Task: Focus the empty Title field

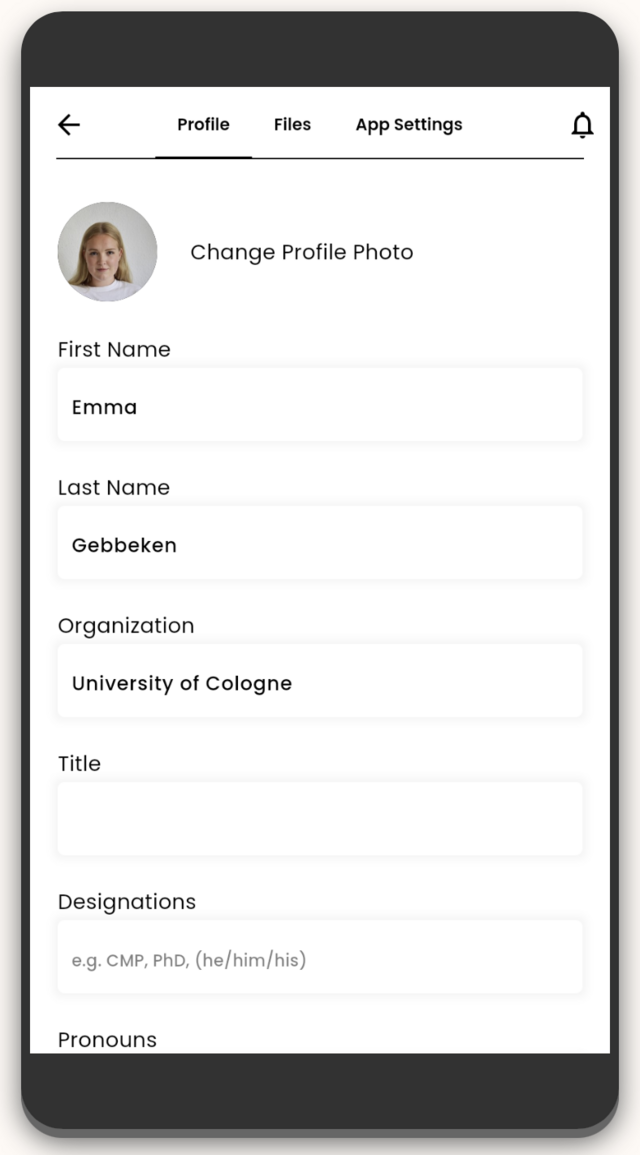Action: click(320, 818)
